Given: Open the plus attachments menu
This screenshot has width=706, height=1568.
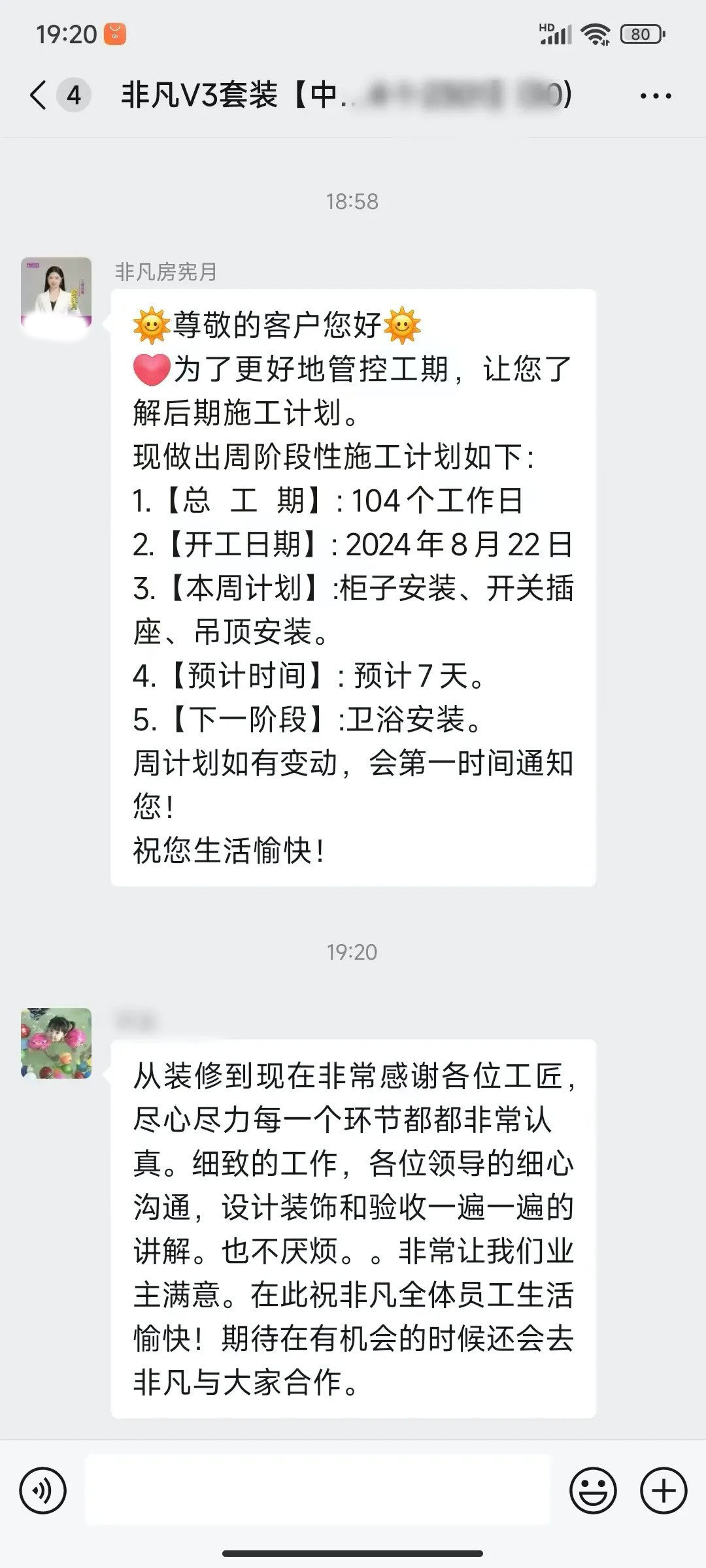Looking at the screenshot, I should 664,1490.
